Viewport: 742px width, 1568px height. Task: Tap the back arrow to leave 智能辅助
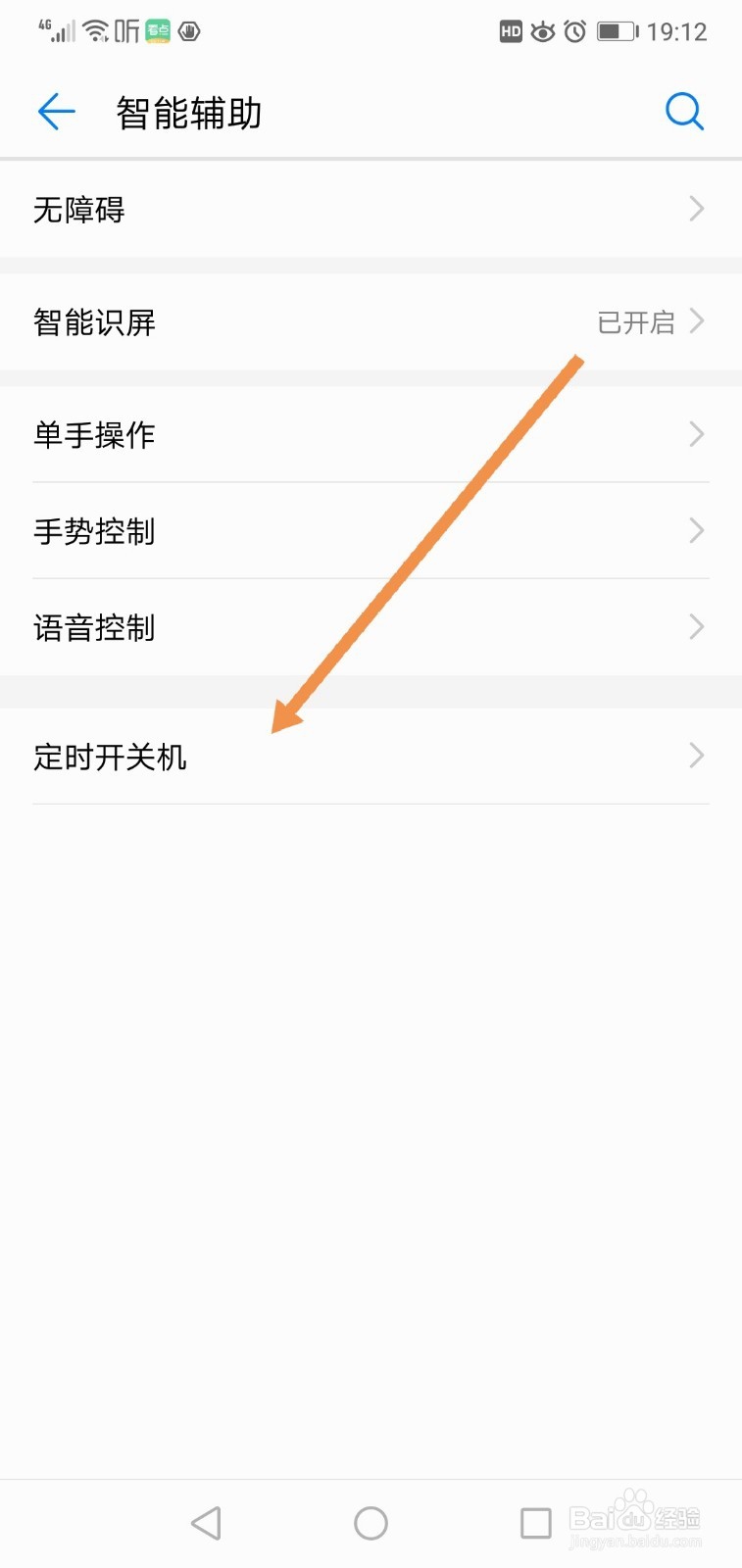pos(55,112)
